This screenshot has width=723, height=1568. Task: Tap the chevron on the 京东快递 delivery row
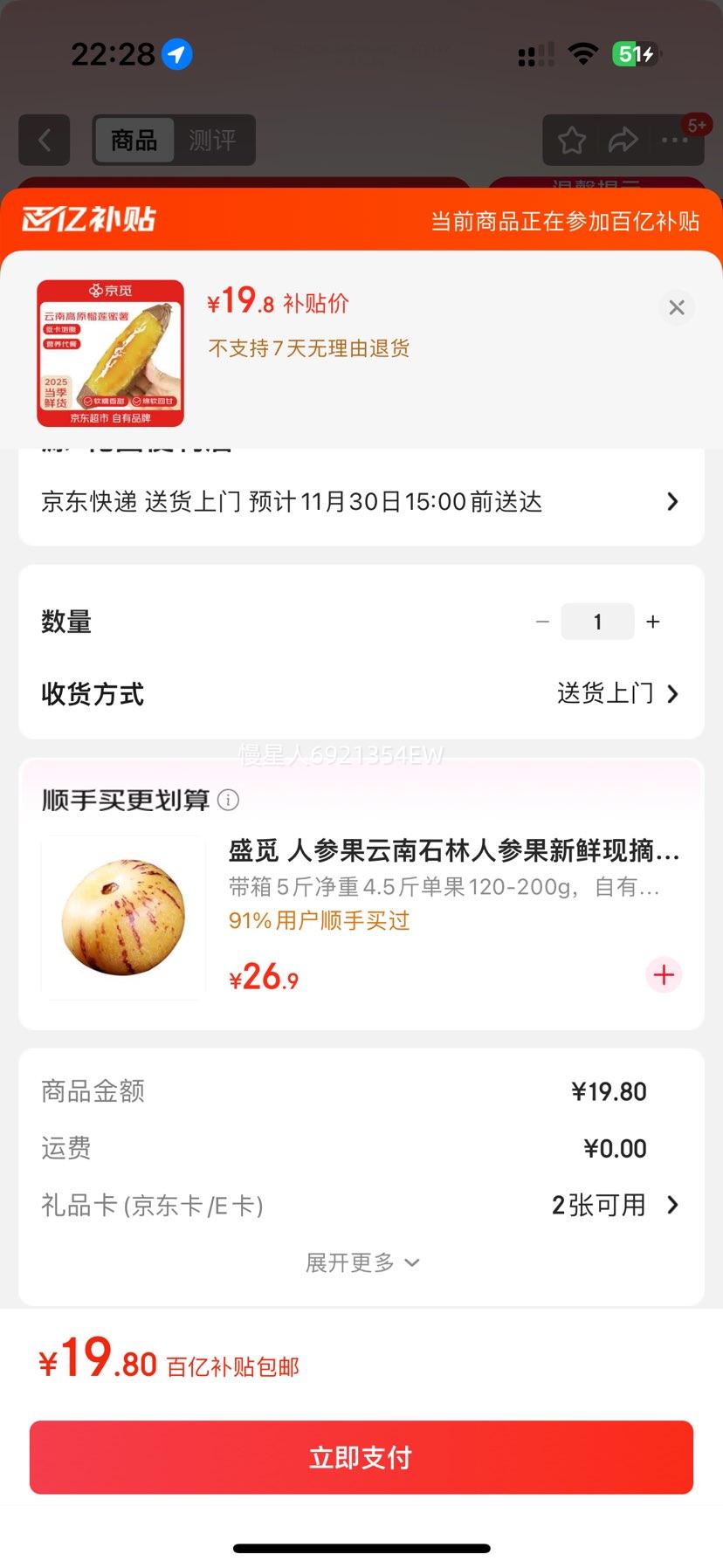671,501
